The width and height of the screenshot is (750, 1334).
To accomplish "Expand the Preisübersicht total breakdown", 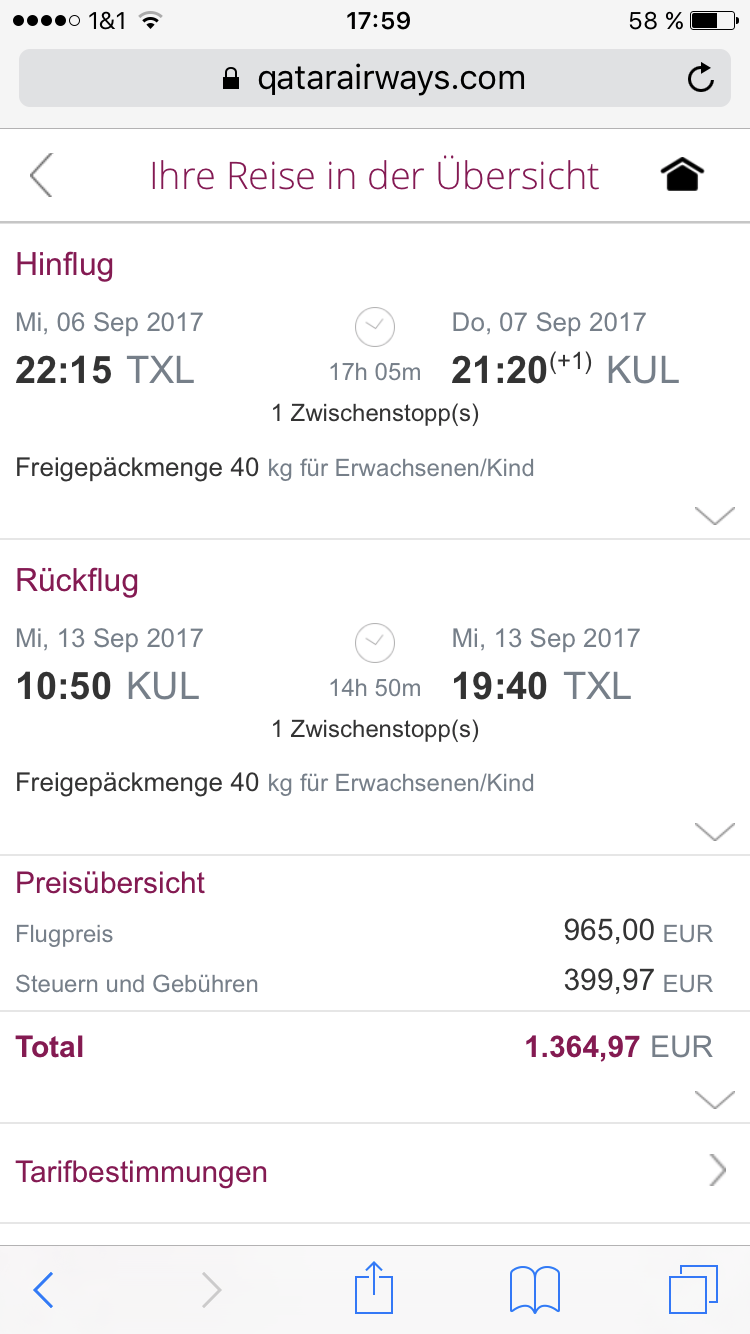I will coord(714,1100).
